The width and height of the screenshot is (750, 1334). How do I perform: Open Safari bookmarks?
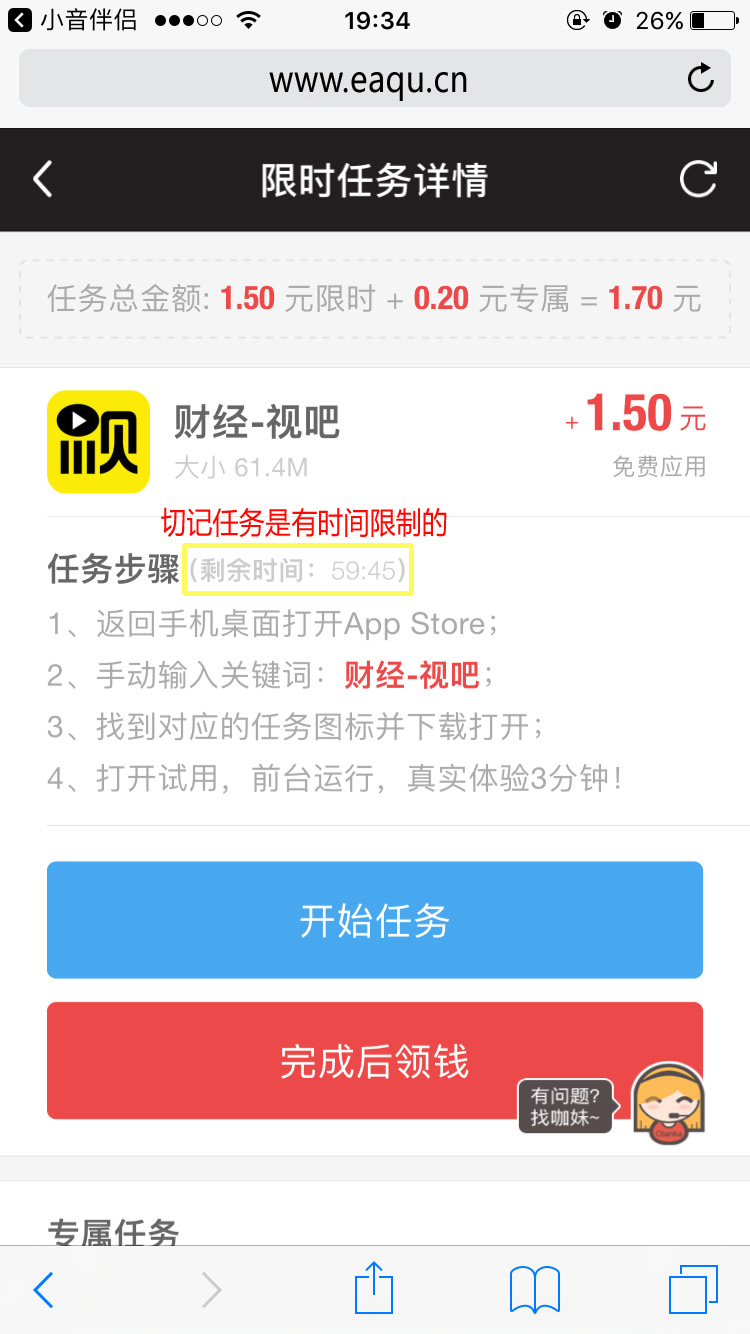(x=534, y=1289)
